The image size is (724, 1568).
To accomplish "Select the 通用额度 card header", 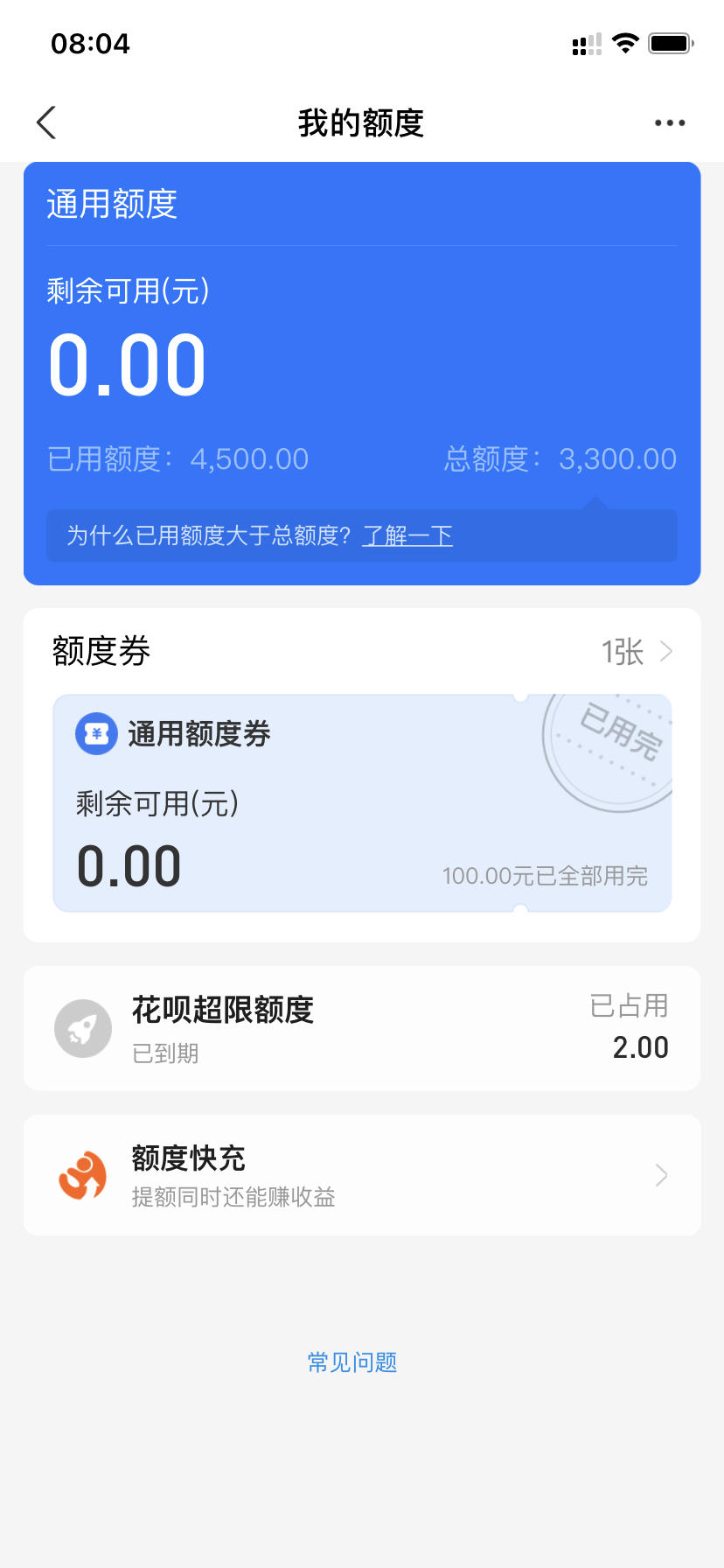I will coord(112,203).
